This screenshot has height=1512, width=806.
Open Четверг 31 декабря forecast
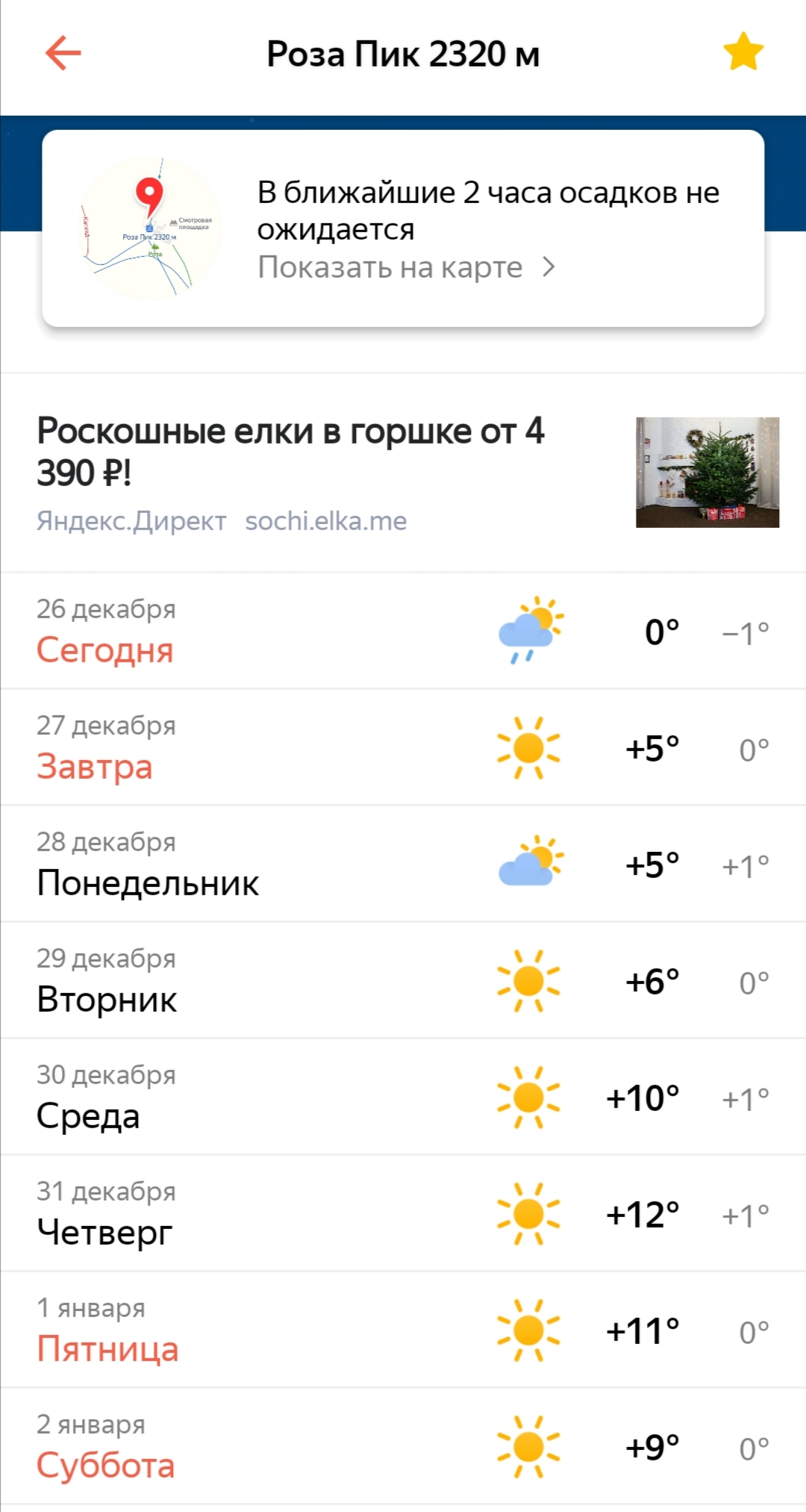[403, 1213]
